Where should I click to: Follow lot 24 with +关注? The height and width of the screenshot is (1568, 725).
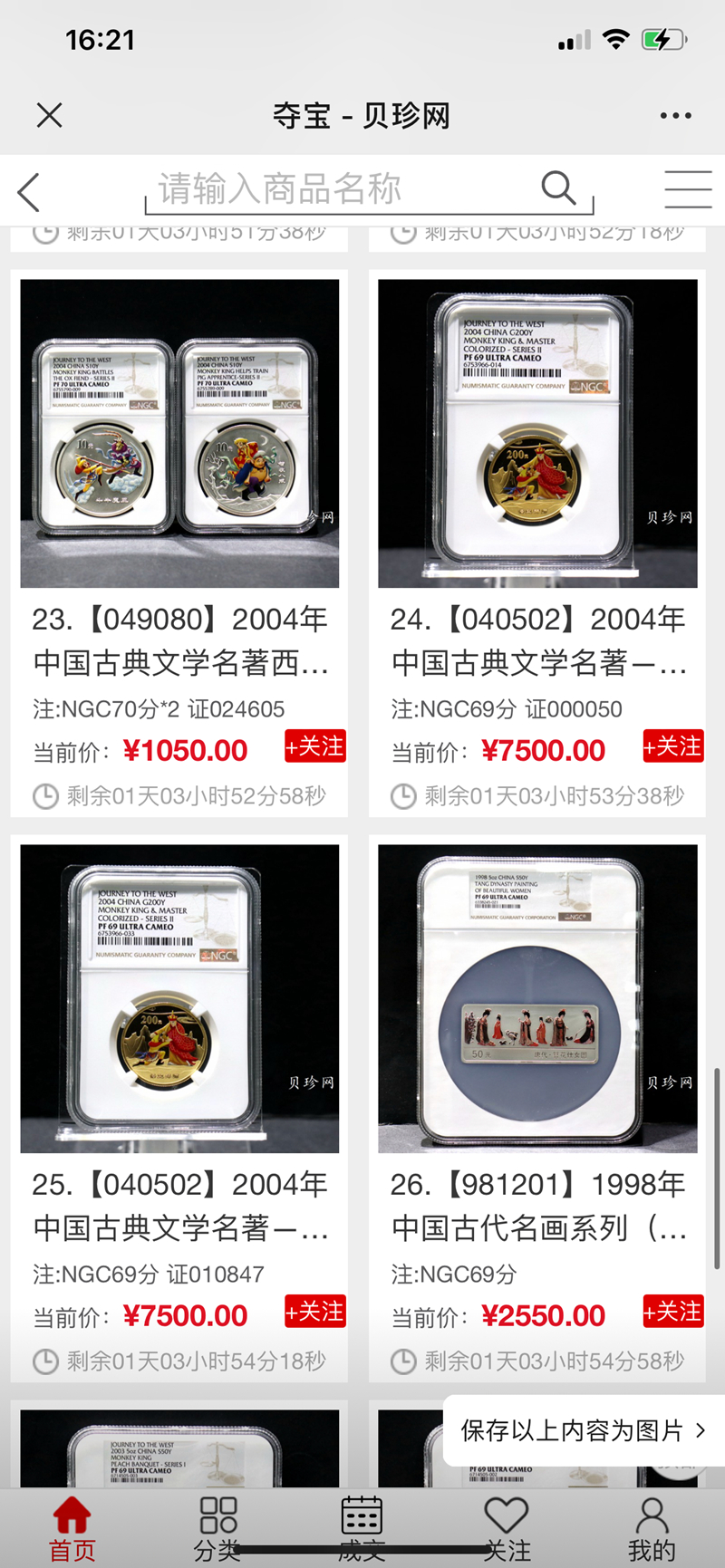pyautogui.click(x=672, y=746)
